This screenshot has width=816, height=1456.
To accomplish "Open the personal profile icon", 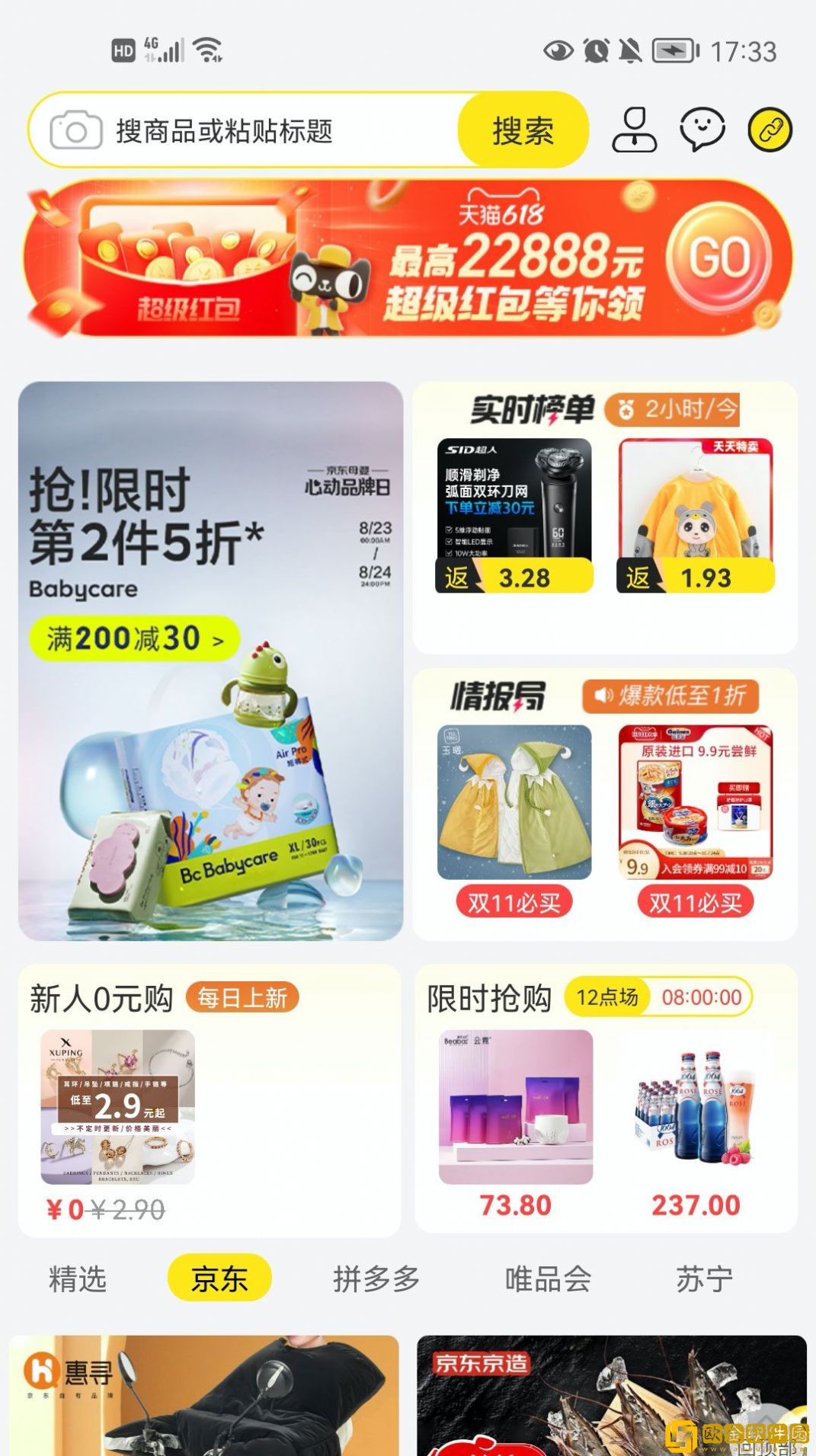I will [635, 130].
